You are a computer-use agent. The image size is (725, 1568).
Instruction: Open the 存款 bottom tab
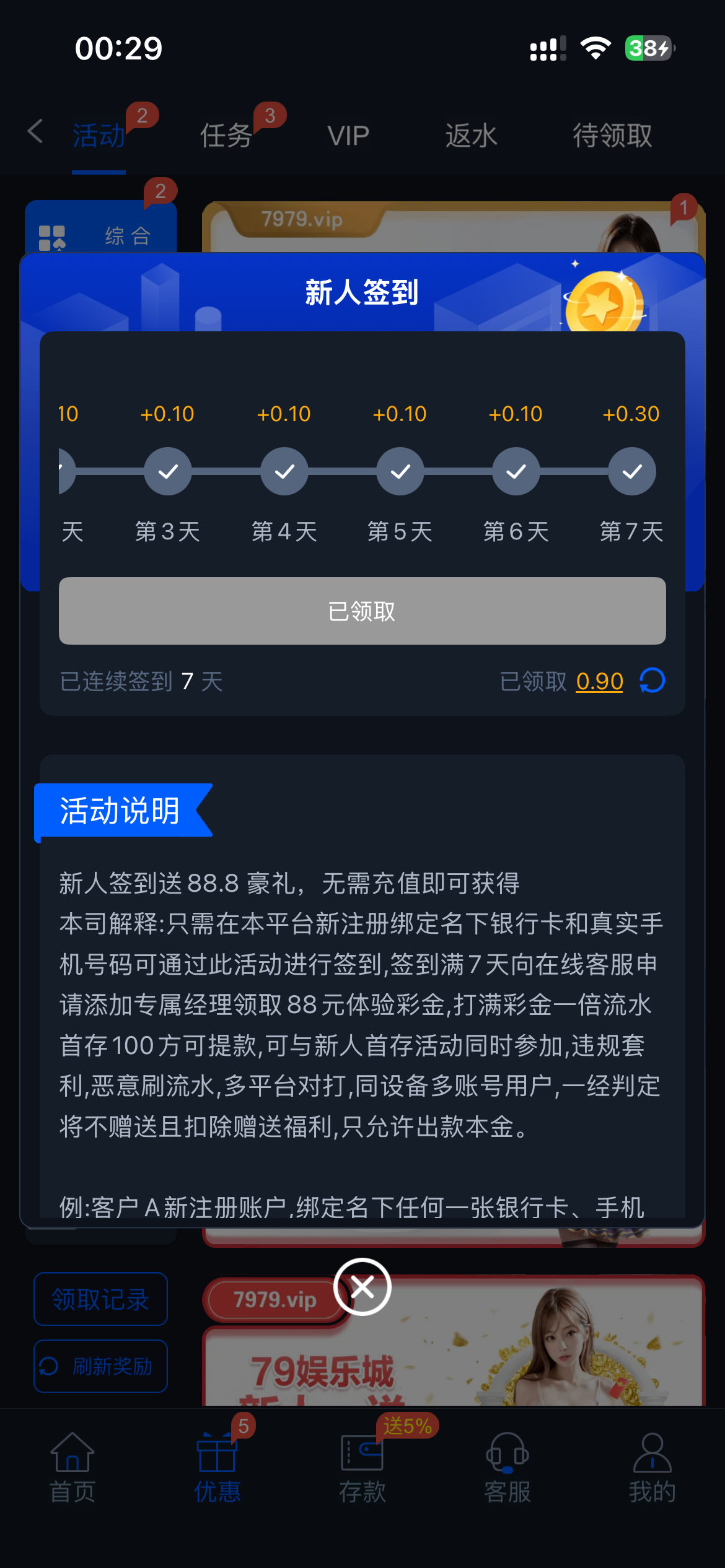tap(362, 1468)
